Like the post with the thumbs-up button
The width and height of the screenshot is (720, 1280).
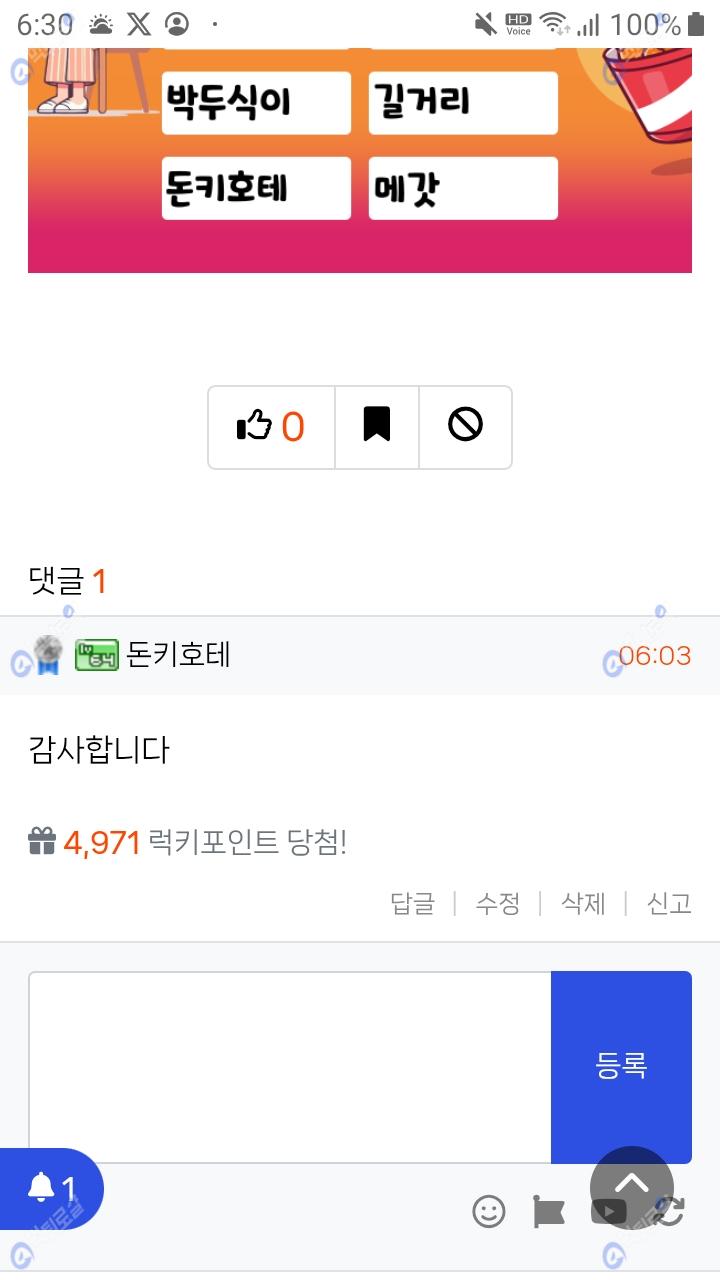[x=271, y=427]
